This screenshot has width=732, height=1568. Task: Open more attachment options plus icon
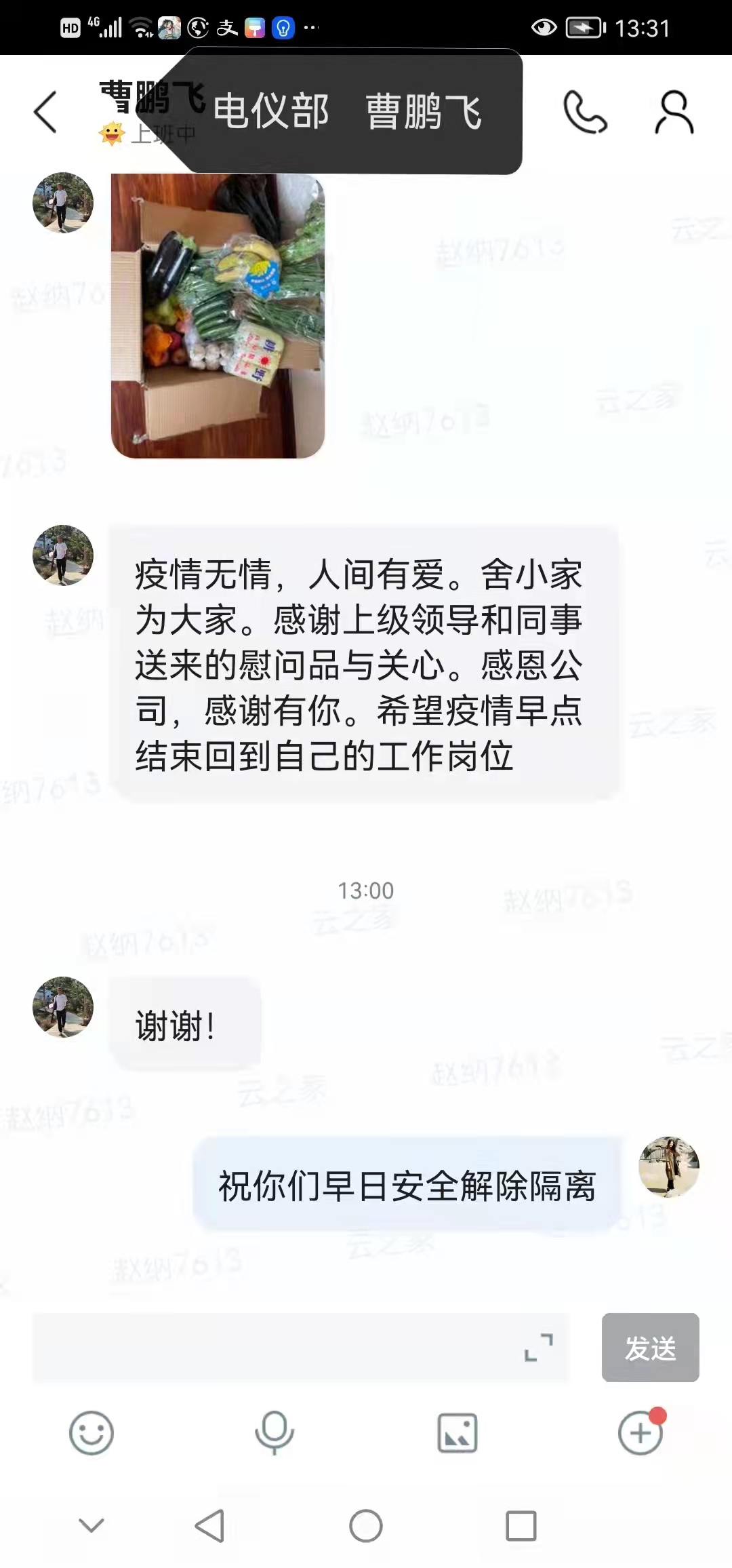640,1433
